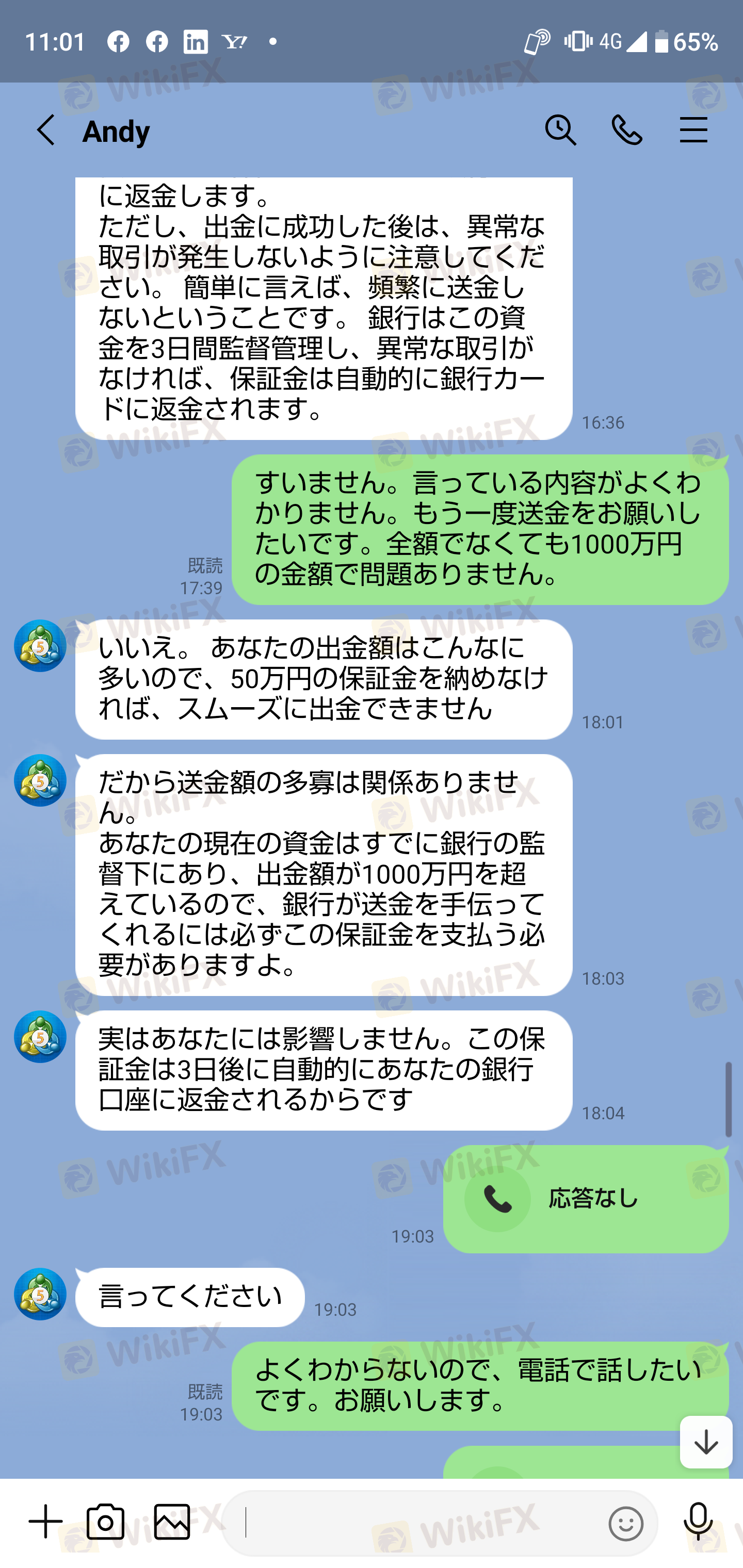
Task: Start a voice call with Andy
Action: [x=627, y=130]
